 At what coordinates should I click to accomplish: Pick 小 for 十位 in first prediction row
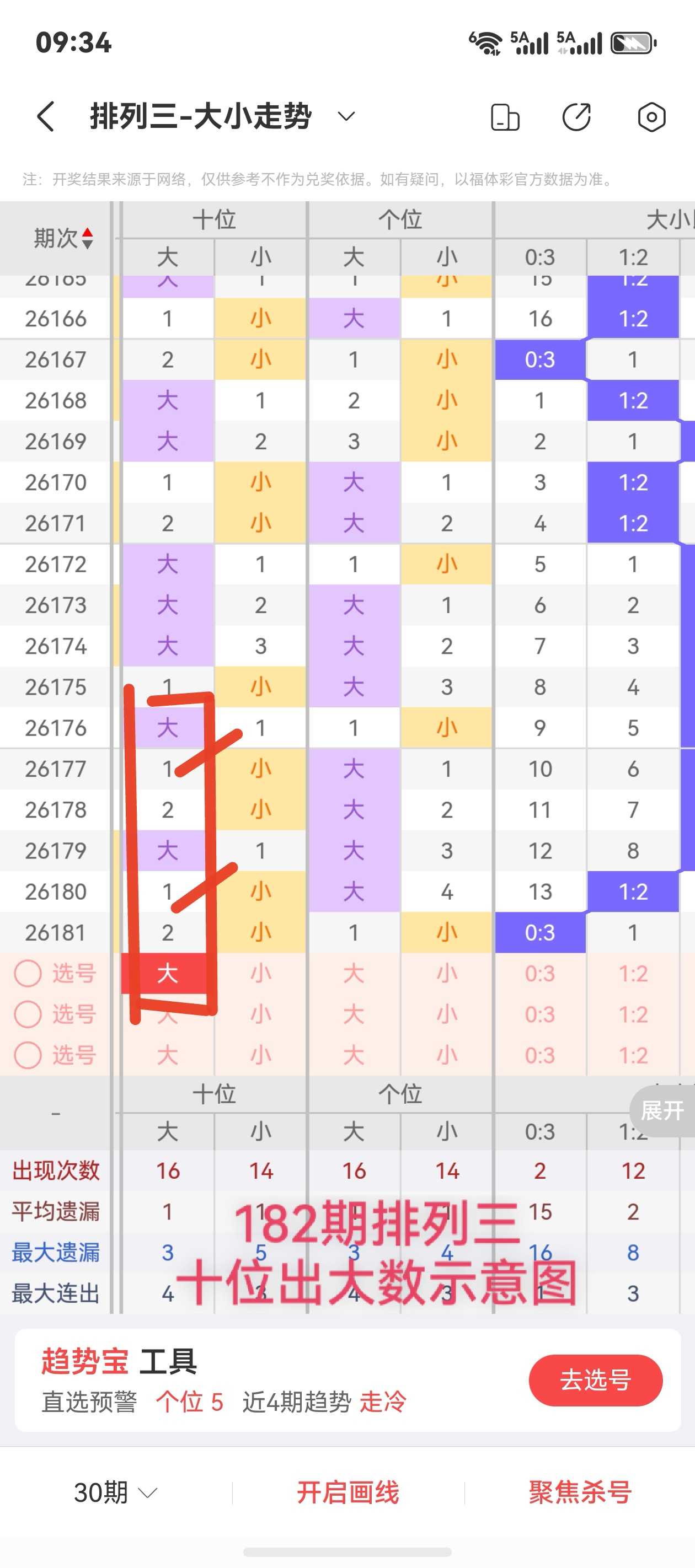point(261,973)
